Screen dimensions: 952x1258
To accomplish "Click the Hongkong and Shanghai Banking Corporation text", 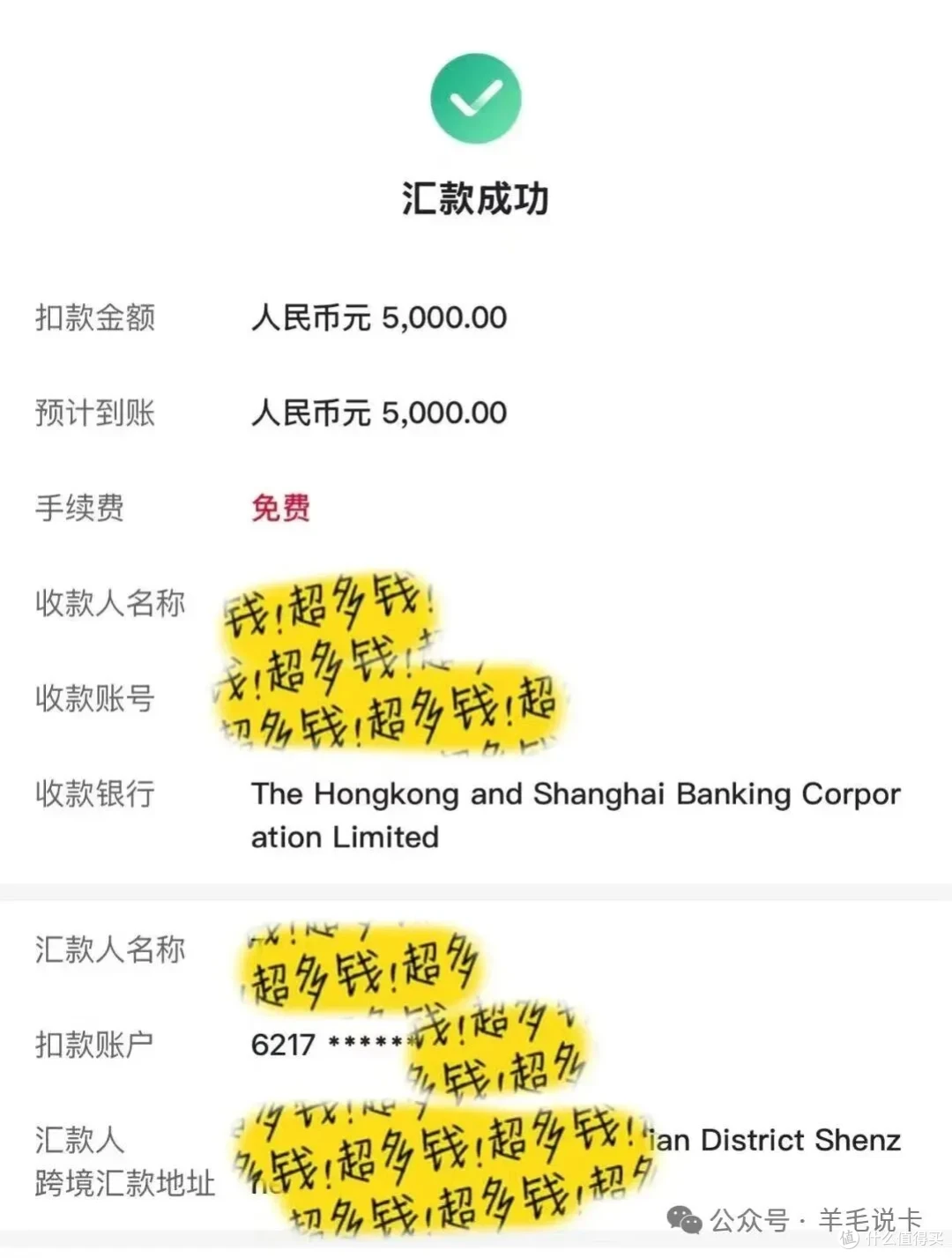I will point(573,793).
